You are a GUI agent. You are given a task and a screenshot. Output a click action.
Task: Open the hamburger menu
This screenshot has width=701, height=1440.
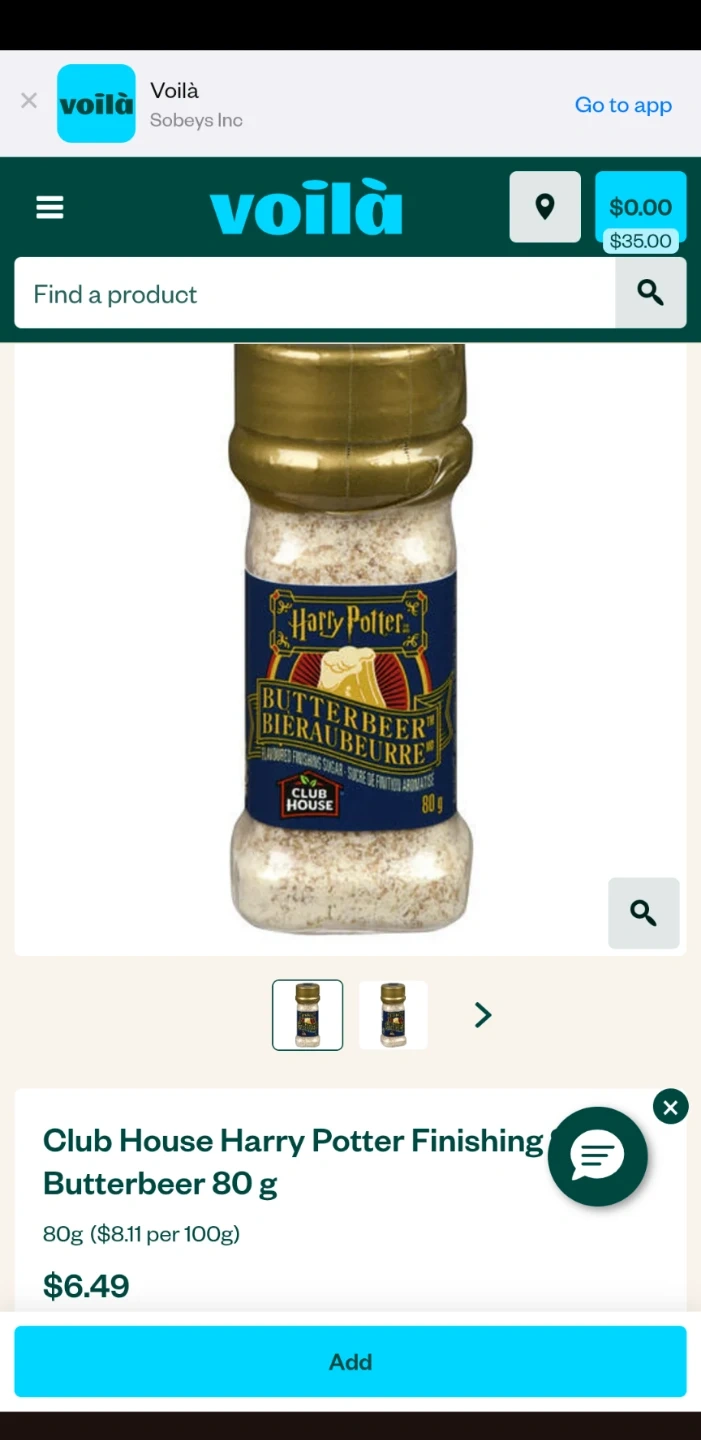coord(50,207)
